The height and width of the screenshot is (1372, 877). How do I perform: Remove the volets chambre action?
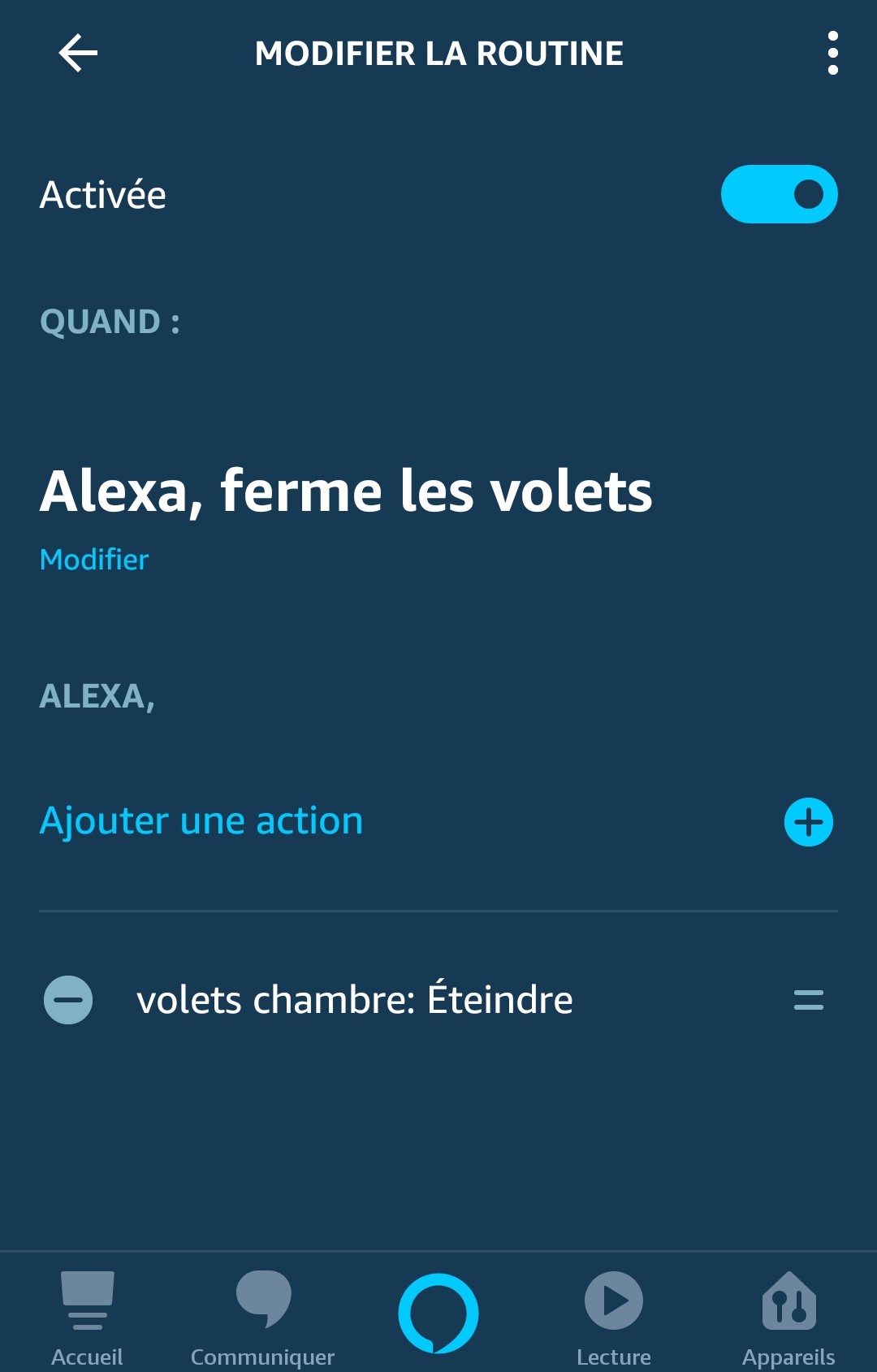68,999
